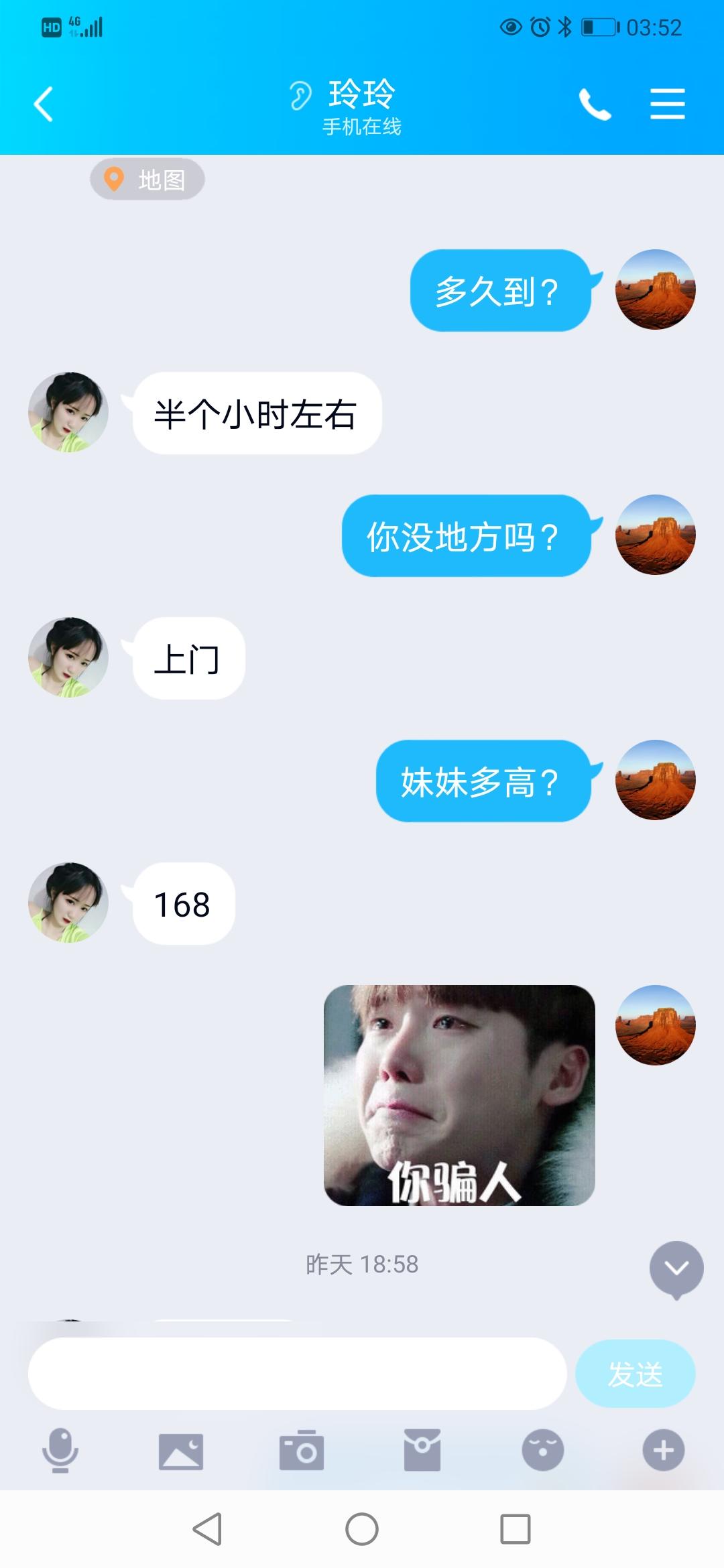Send a red packet
The width and height of the screenshot is (724, 1568).
pyautogui.click(x=422, y=1451)
